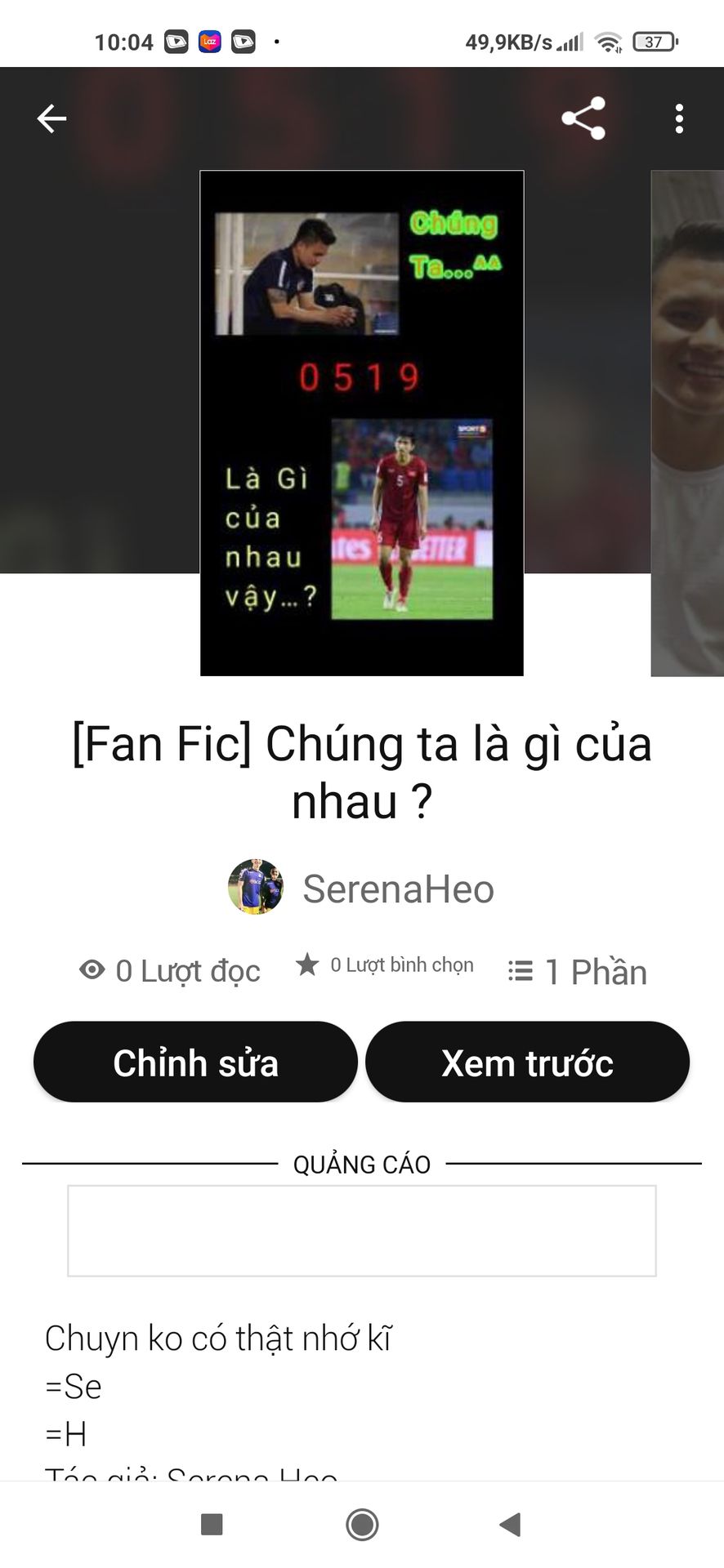Tap the Chỉnh sửa button
The height and width of the screenshot is (1568, 724).
point(195,1062)
